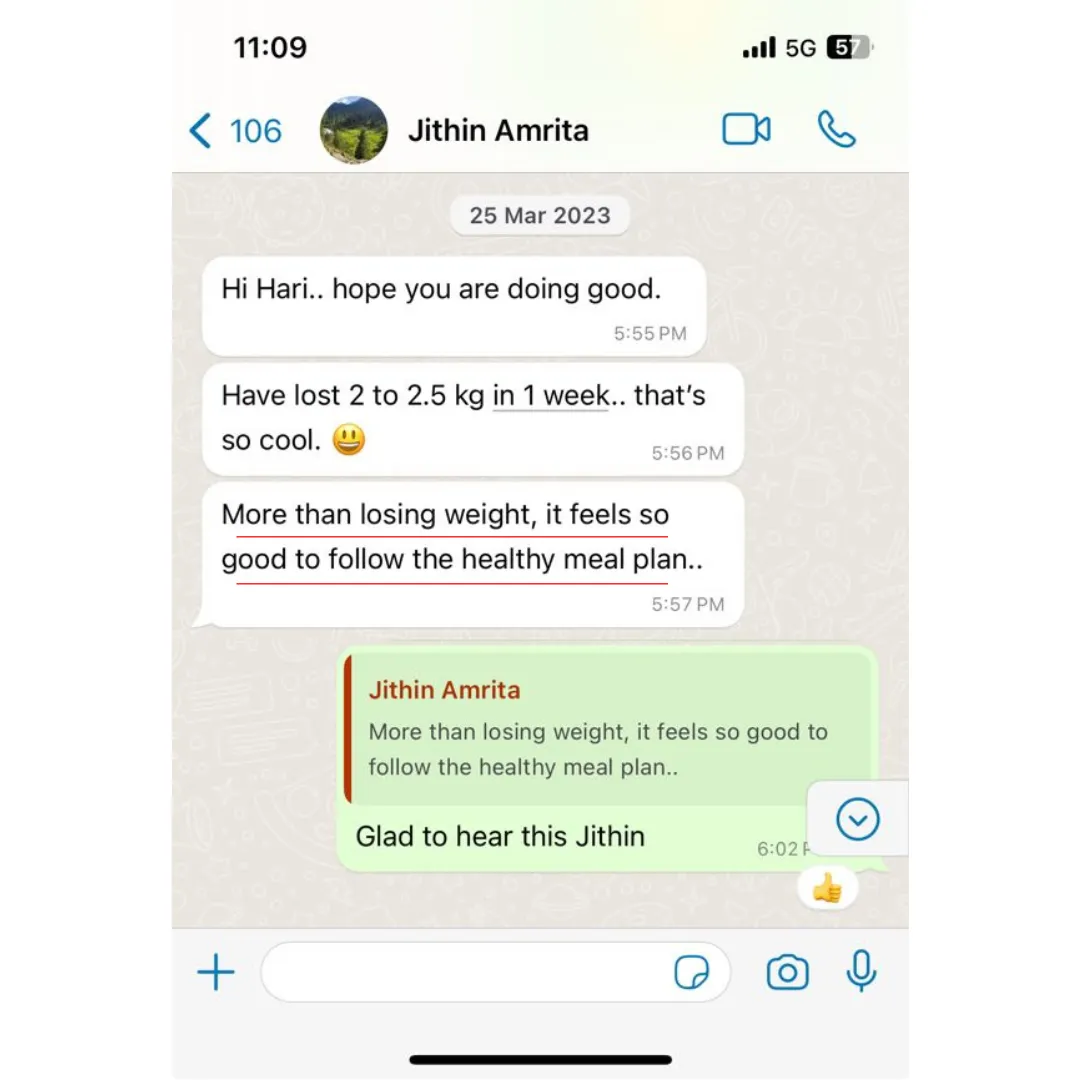Tap the microphone to record a voice message

861,970
